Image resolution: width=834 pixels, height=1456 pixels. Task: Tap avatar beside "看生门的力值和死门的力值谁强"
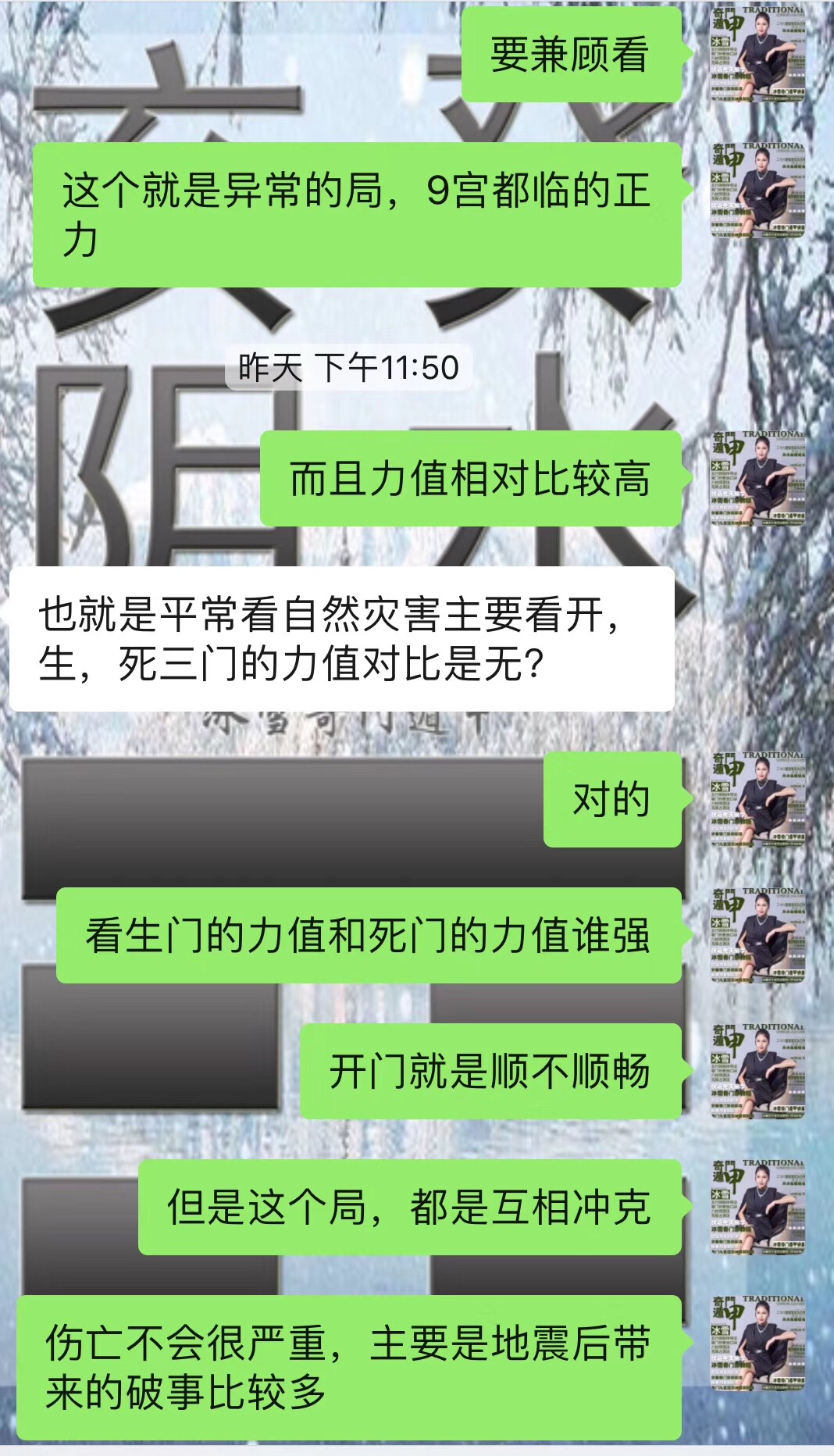point(757,935)
